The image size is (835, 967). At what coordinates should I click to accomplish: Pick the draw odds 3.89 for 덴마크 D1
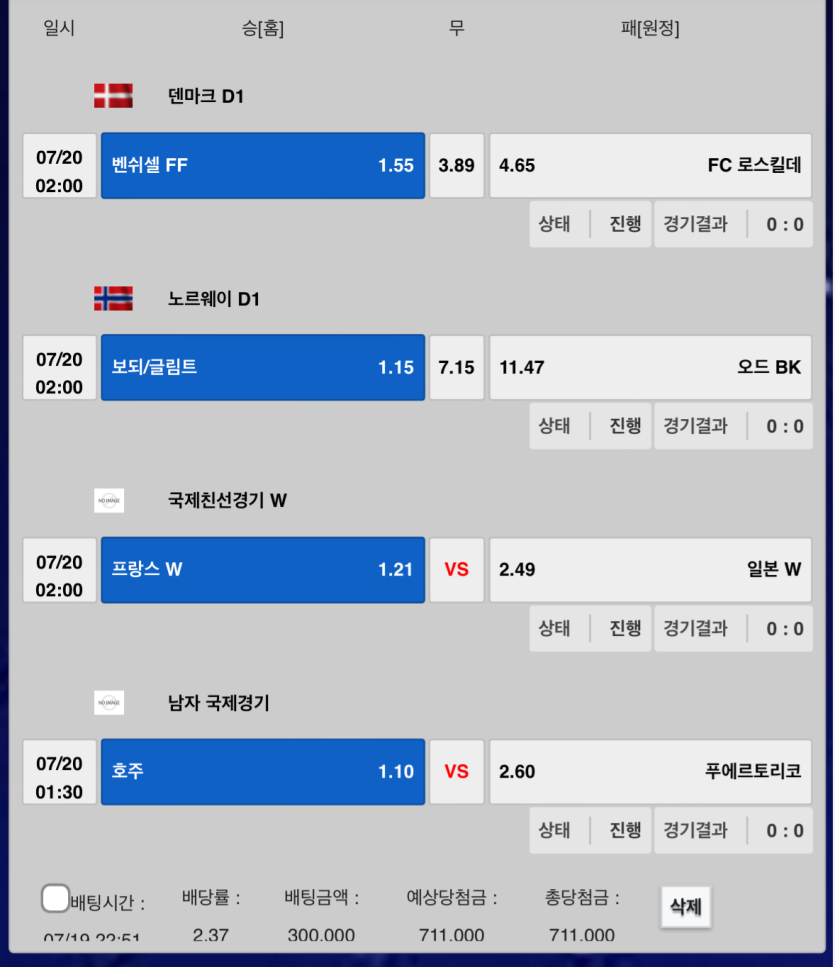pos(456,166)
